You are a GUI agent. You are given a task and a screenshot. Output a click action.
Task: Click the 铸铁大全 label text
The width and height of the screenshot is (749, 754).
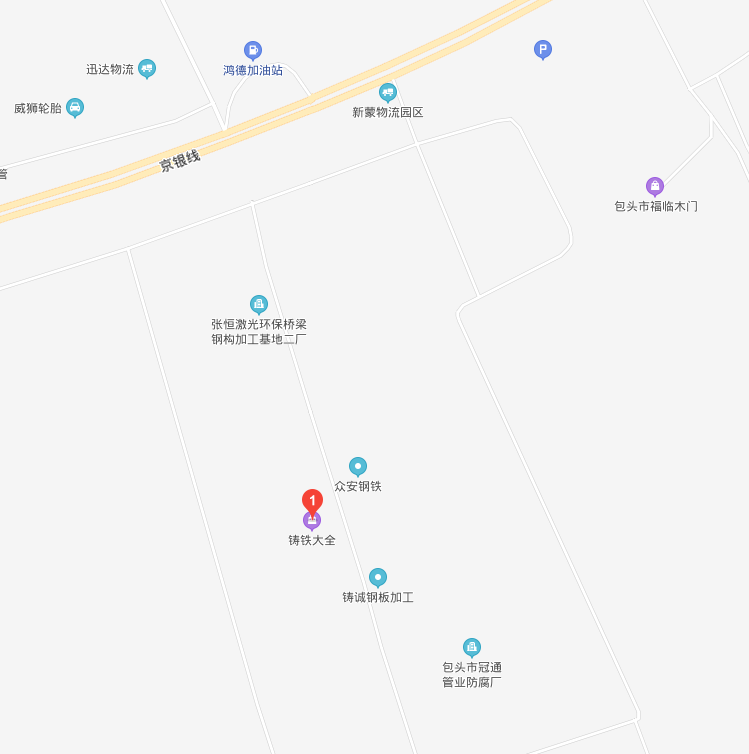[x=310, y=542]
